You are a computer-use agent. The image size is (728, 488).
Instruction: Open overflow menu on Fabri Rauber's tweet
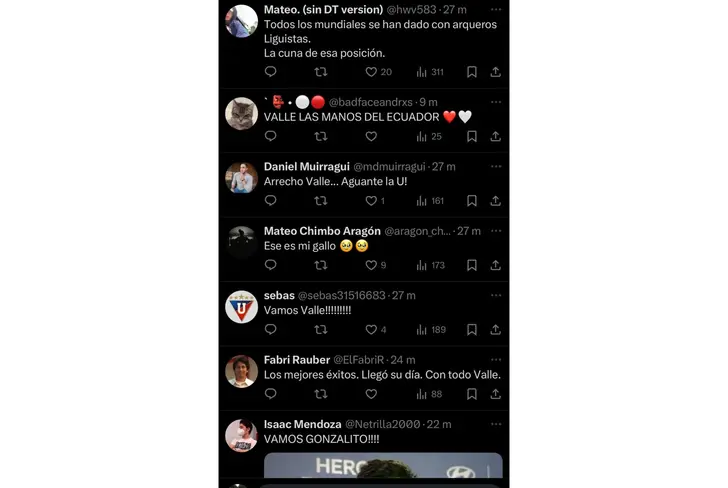(x=496, y=357)
